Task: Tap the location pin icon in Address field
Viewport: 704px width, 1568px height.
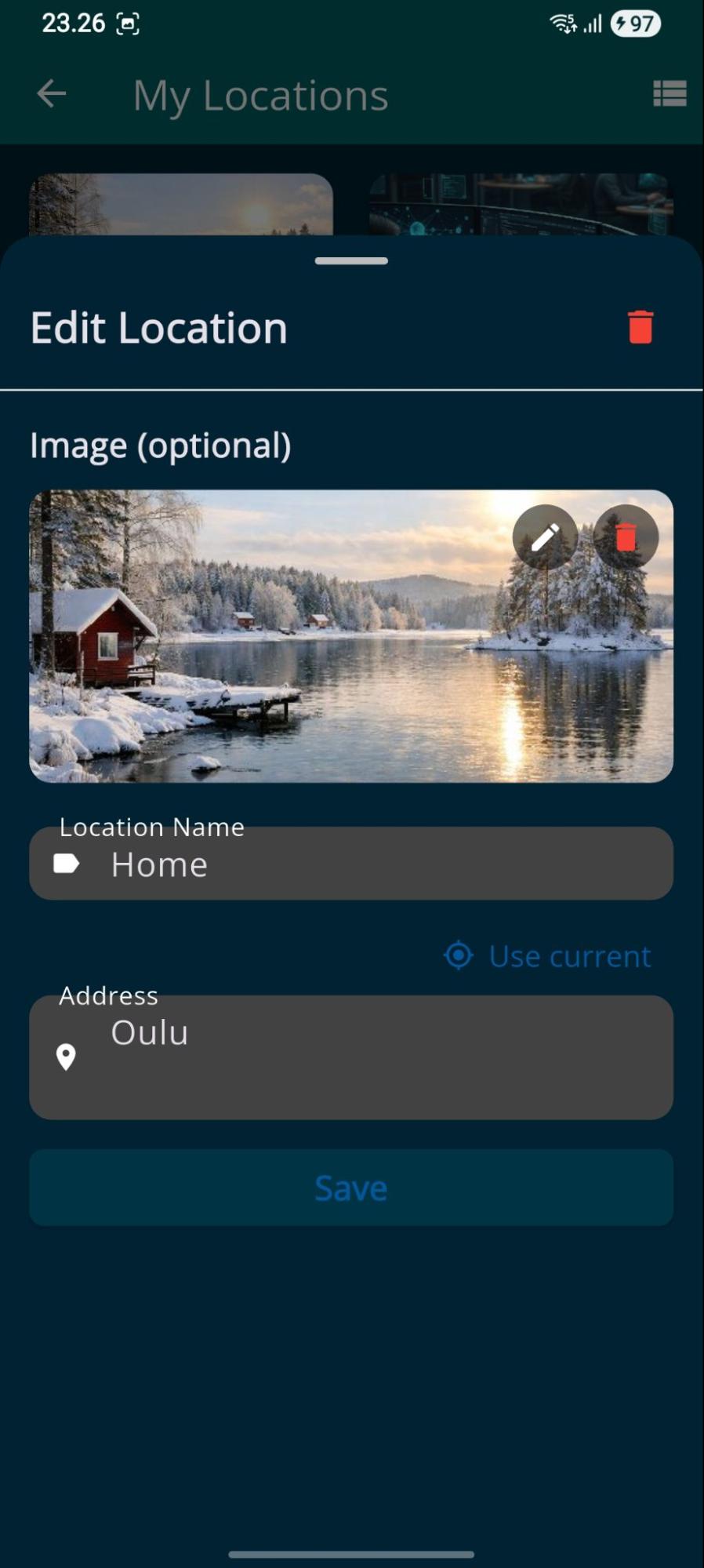Action: (x=67, y=1058)
